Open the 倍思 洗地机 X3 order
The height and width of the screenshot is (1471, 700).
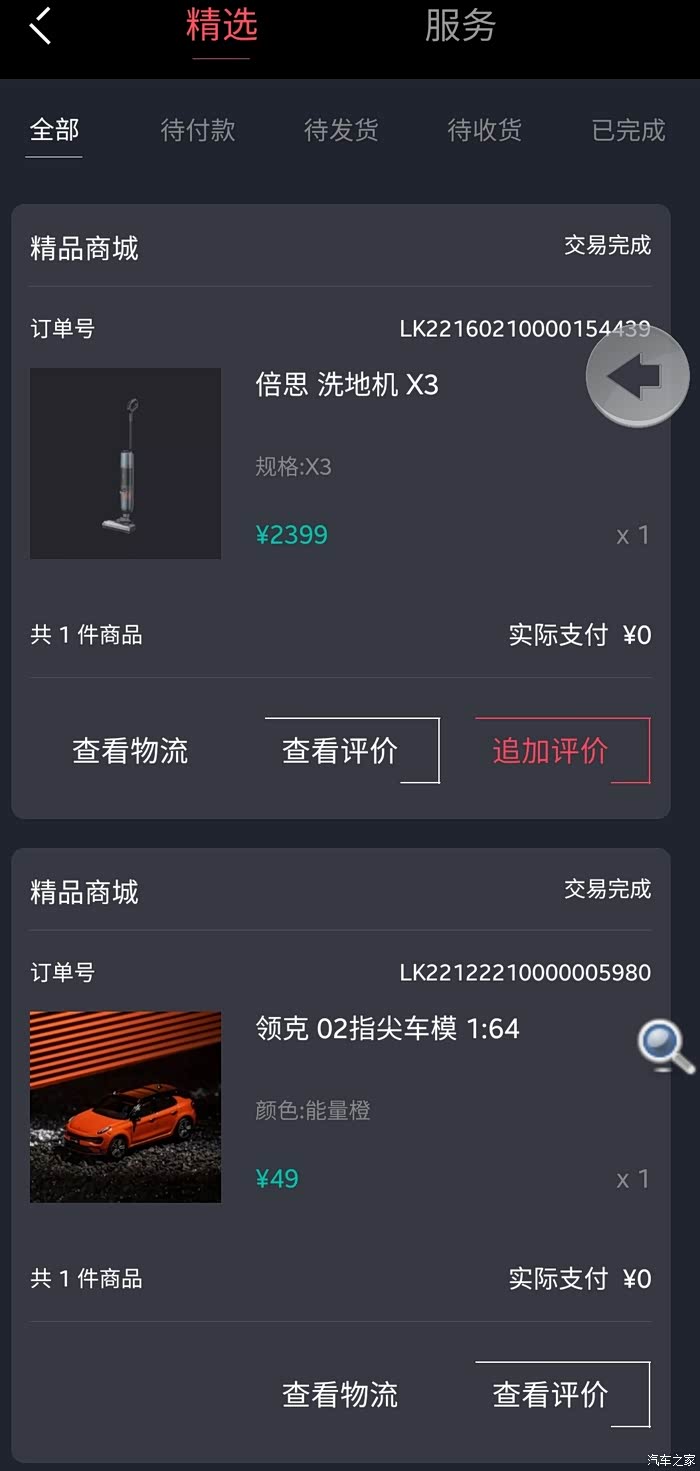346,385
